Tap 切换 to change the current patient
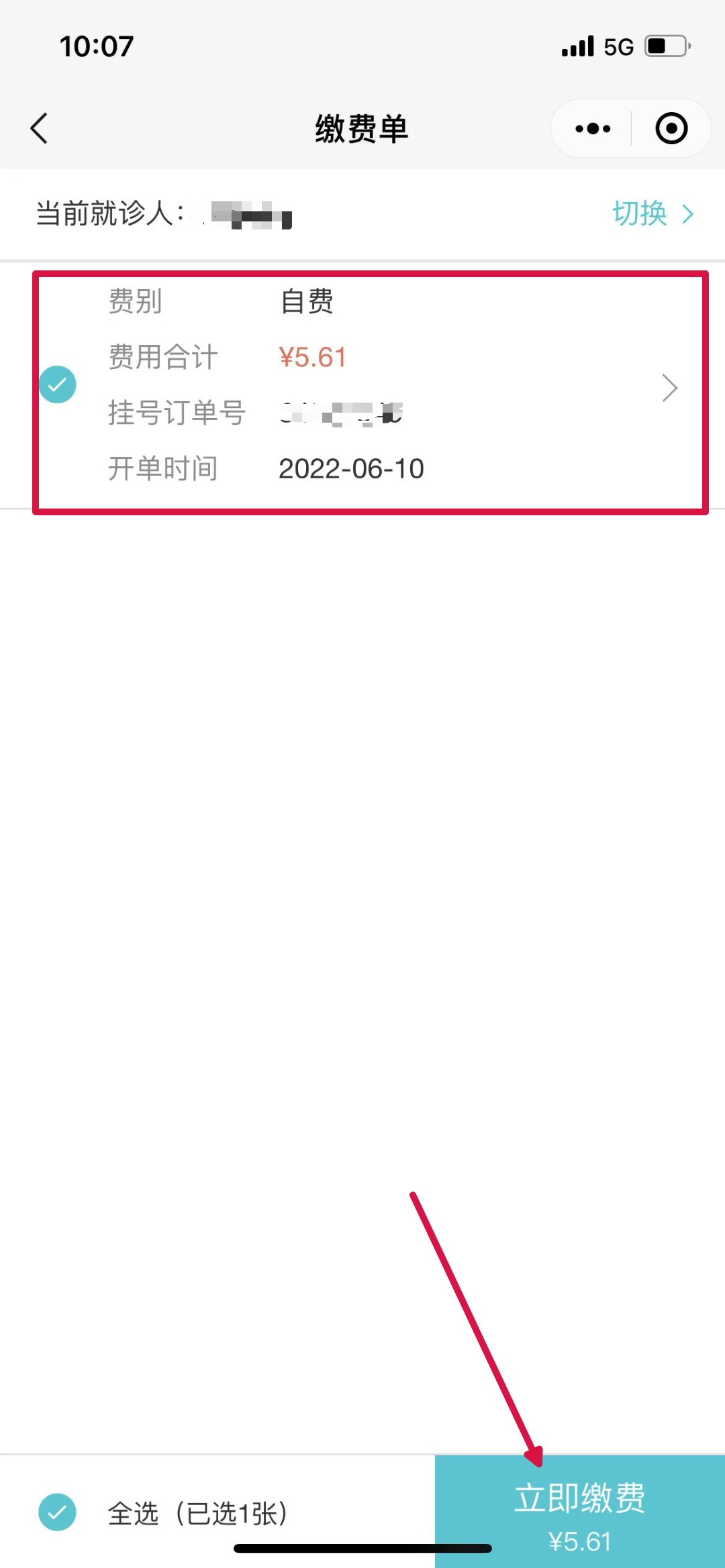This screenshot has width=725, height=1568. point(652,214)
